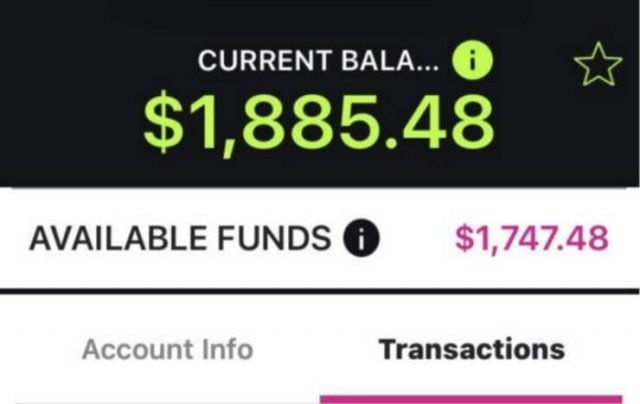This screenshot has height=404, width=640.
Task: Switch to the Account Info tab
Action: pos(167,351)
